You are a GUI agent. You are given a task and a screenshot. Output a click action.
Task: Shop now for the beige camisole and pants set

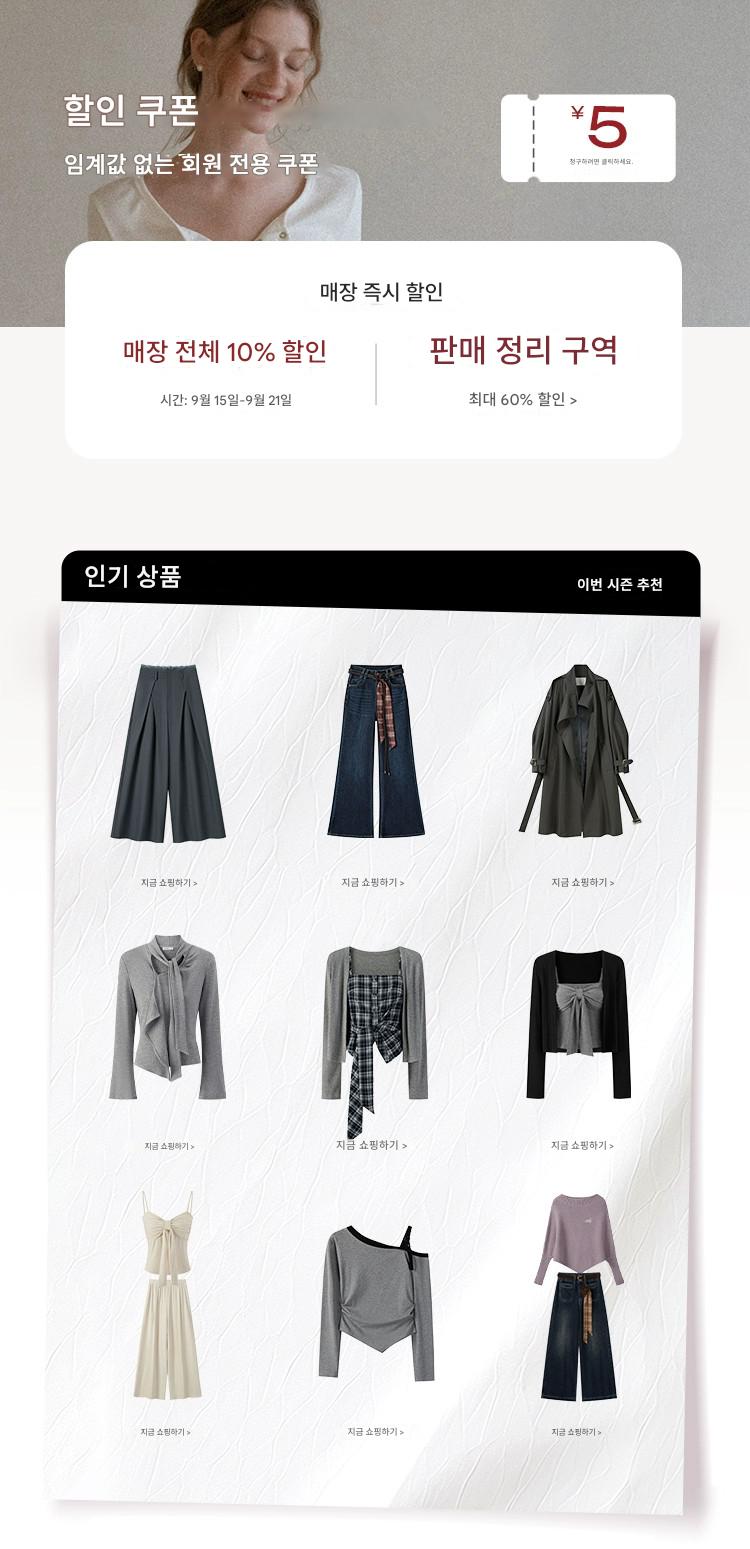pos(165,1432)
